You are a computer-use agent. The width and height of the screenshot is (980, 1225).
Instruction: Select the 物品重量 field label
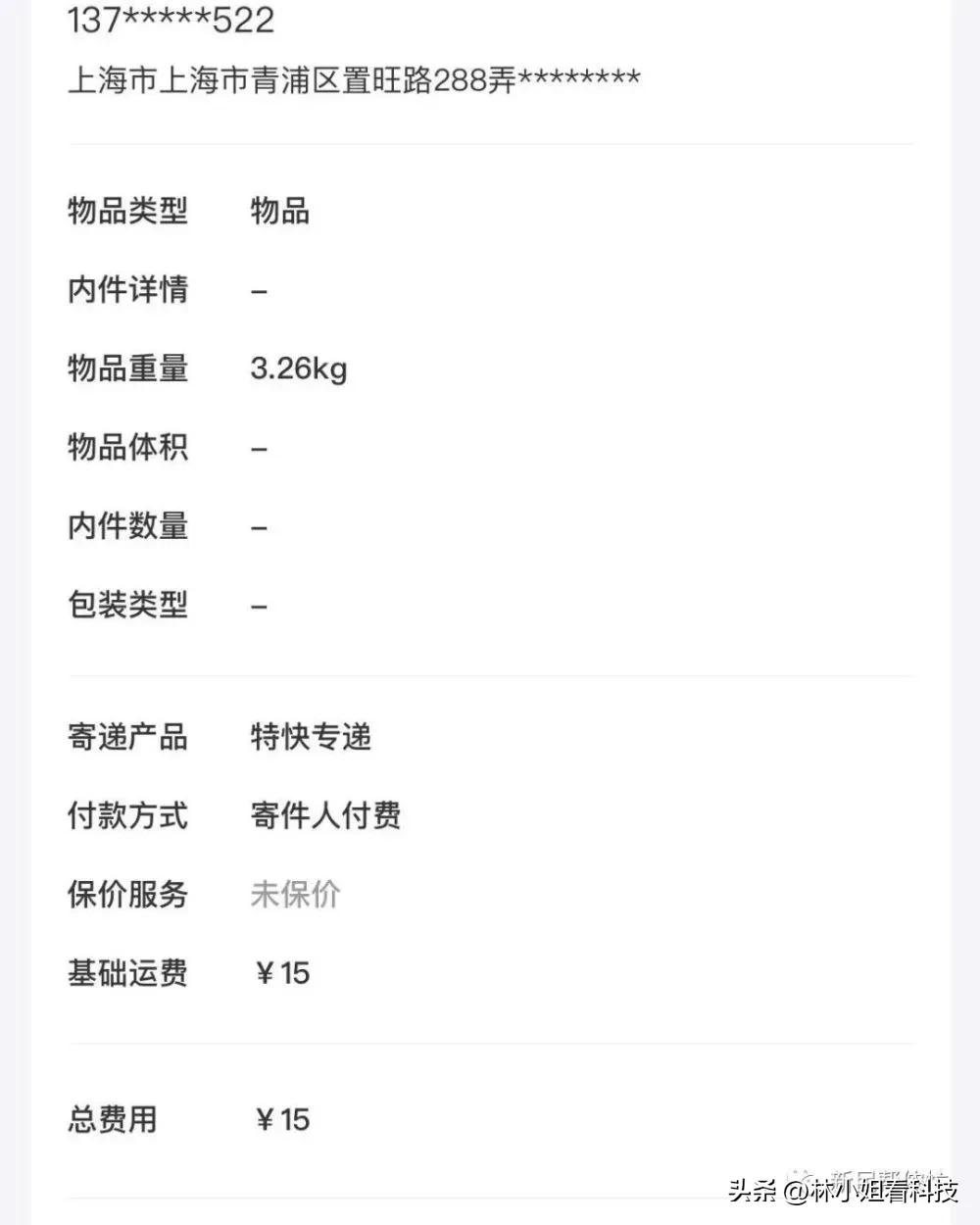point(127,368)
